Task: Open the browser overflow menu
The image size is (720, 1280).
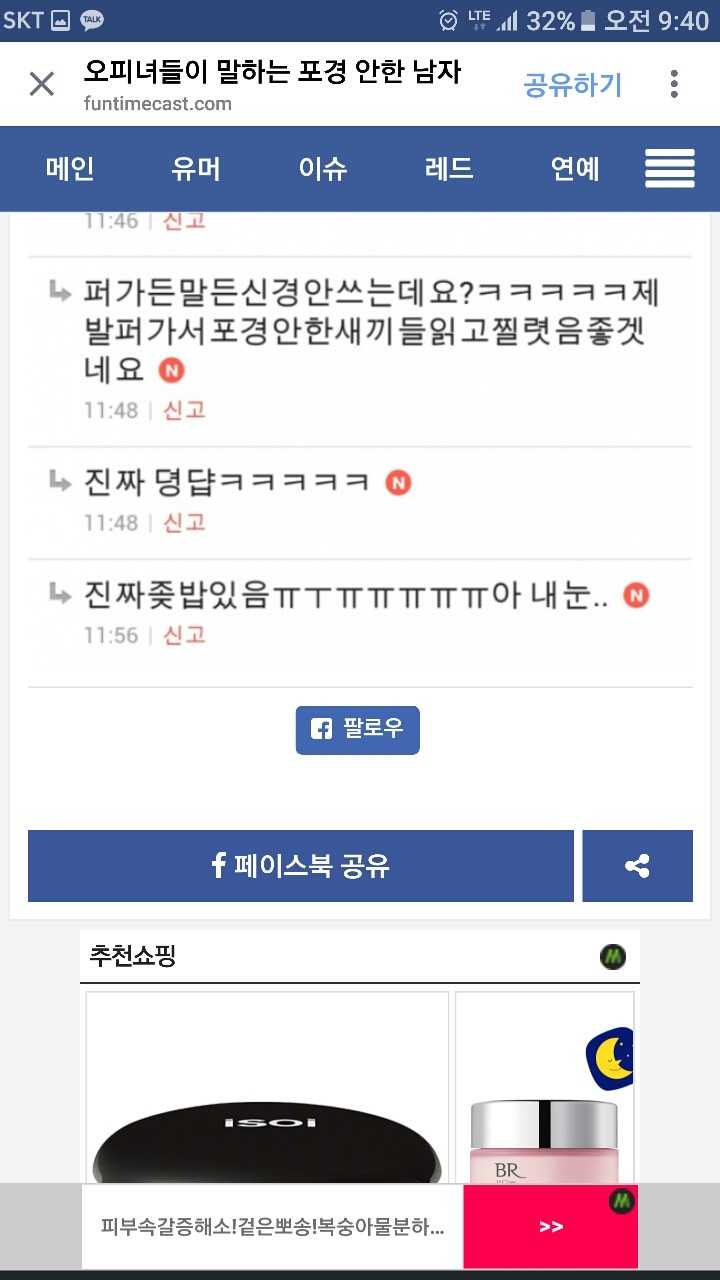Action: tap(674, 84)
